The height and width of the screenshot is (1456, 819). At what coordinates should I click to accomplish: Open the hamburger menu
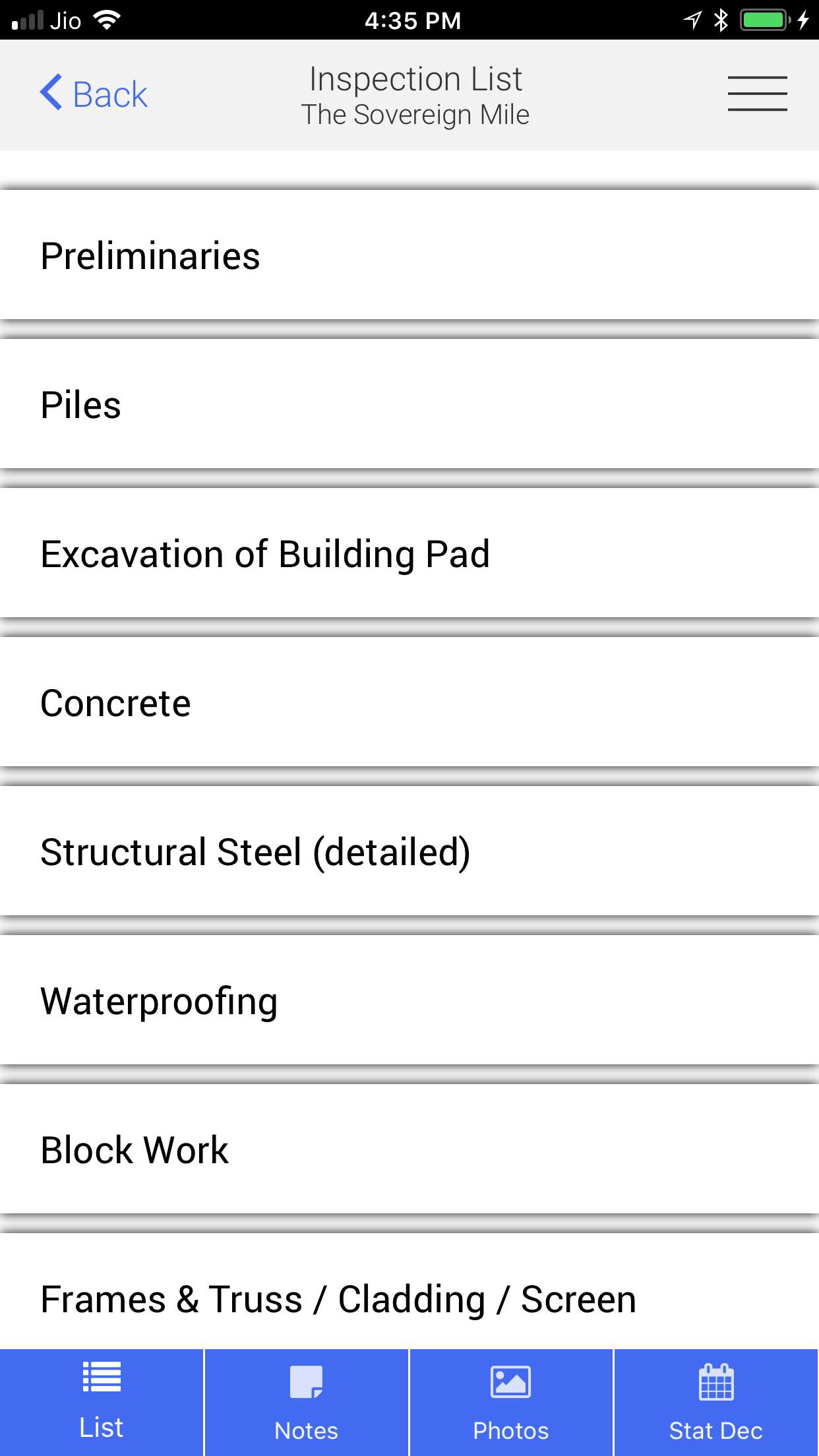pyautogui.click(x=757, y=94)
